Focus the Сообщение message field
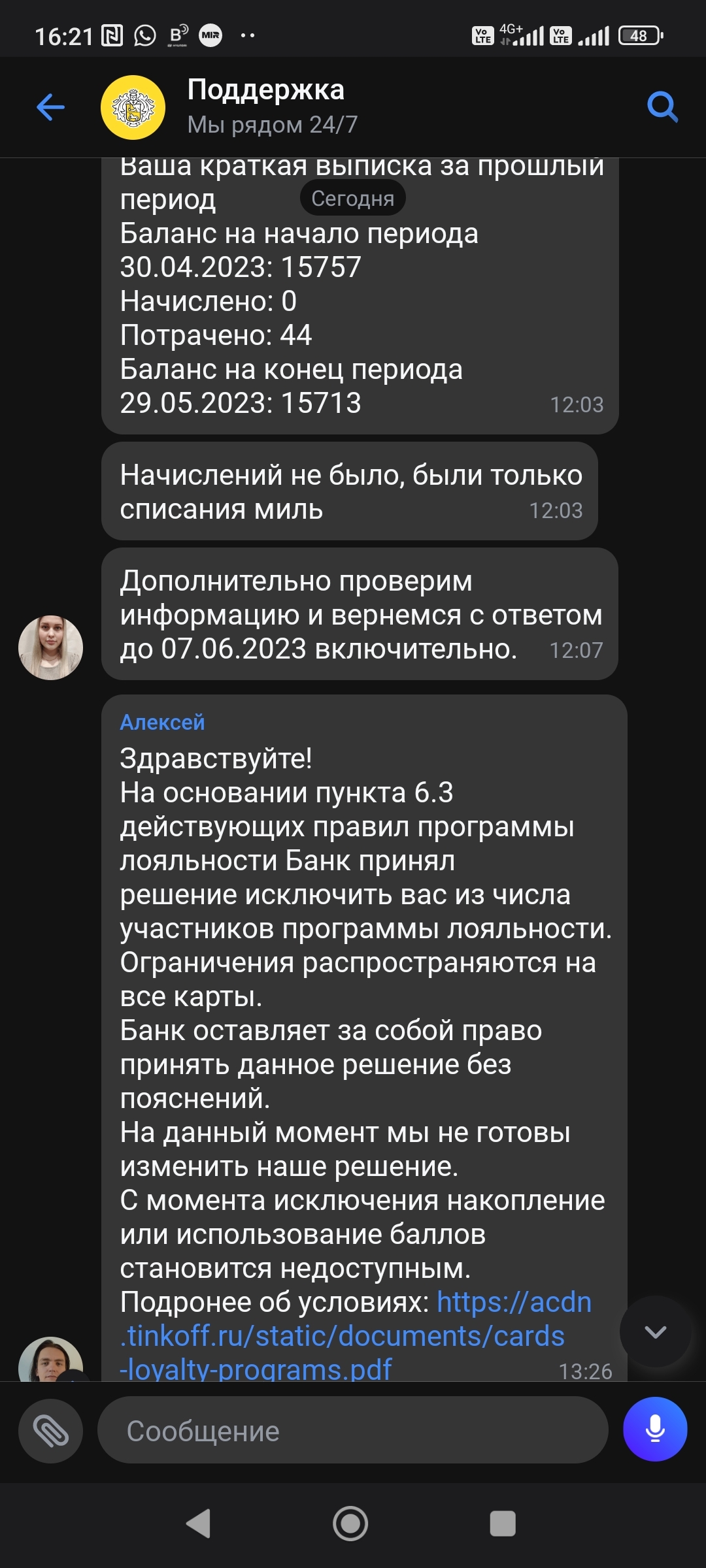The width and height of the screenshot is (706, 1568). coord(353,1431)
